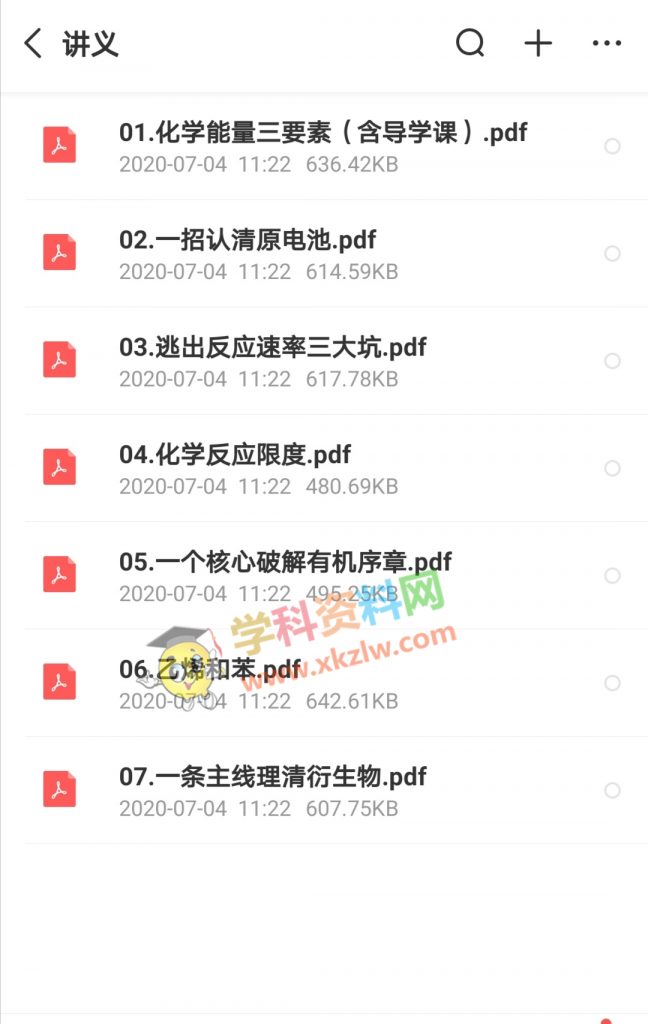Go back from the 讲义 folder
The height and width of the screenshot is (1024, 648).
pyautogui.click(x=33, y=44)
